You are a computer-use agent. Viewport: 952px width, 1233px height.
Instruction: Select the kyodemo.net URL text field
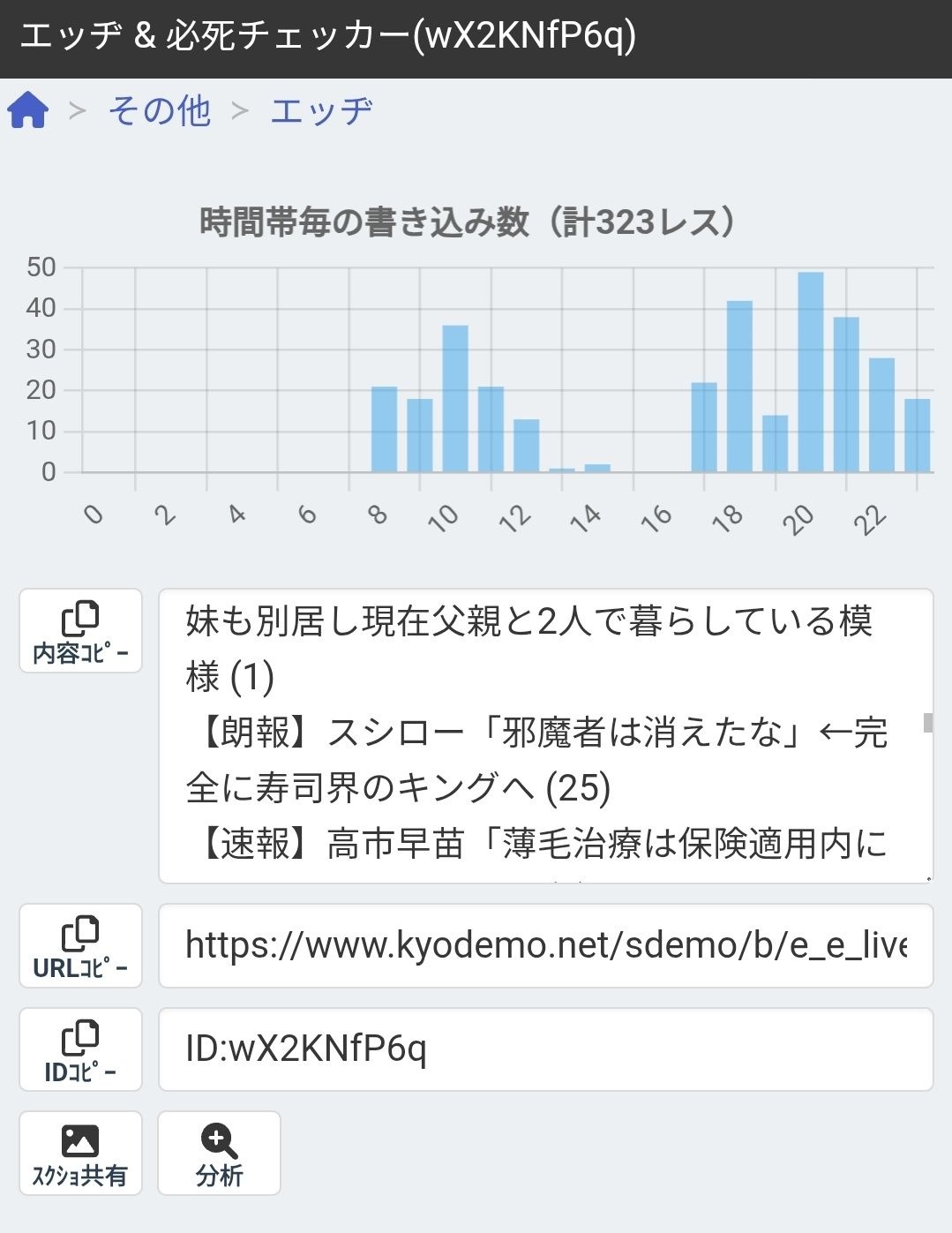coord(545,946)
